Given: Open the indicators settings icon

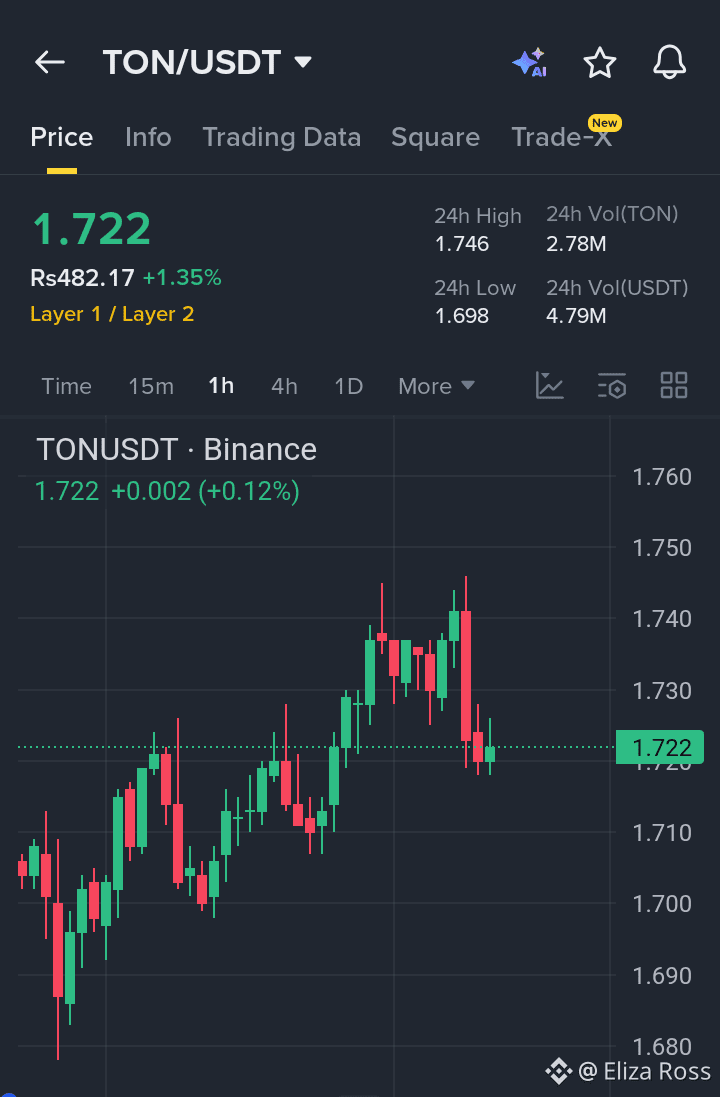Looking at the screenshot, I should coord(611,385).
